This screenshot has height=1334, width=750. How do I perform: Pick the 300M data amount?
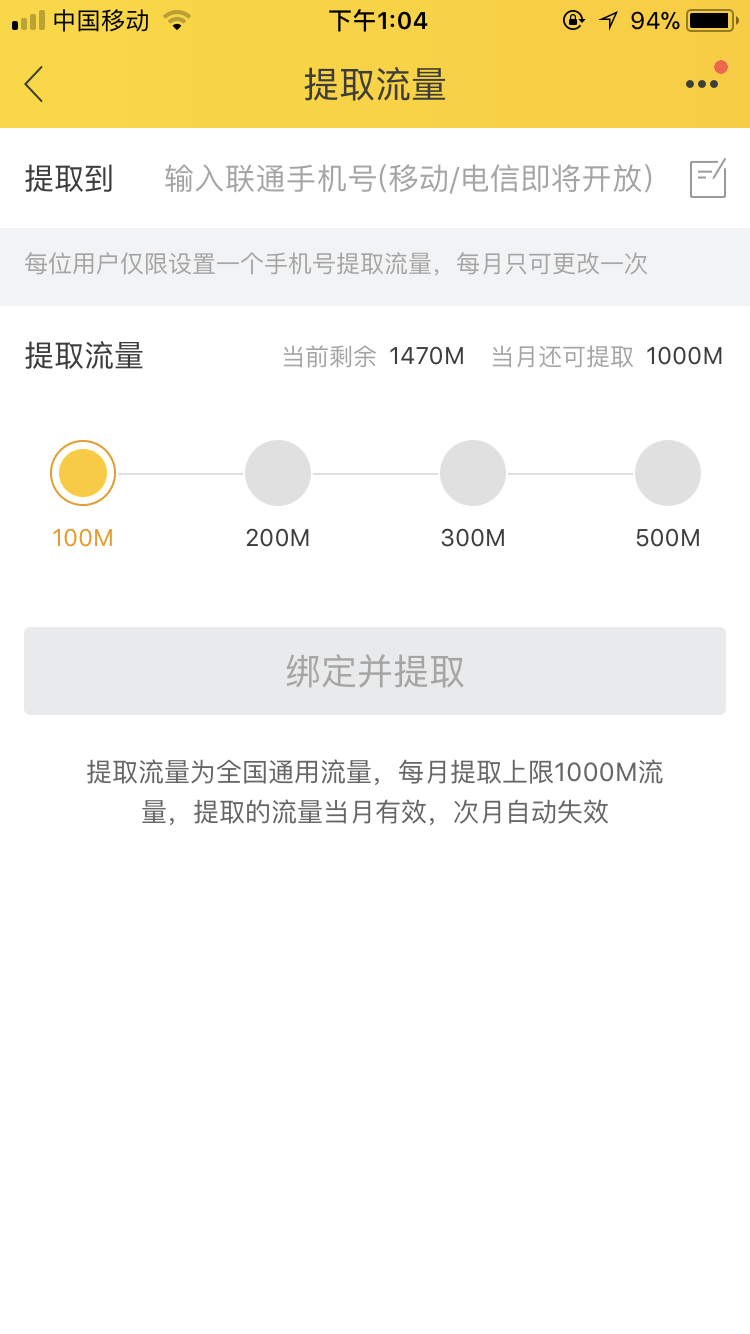pos(473,473)
